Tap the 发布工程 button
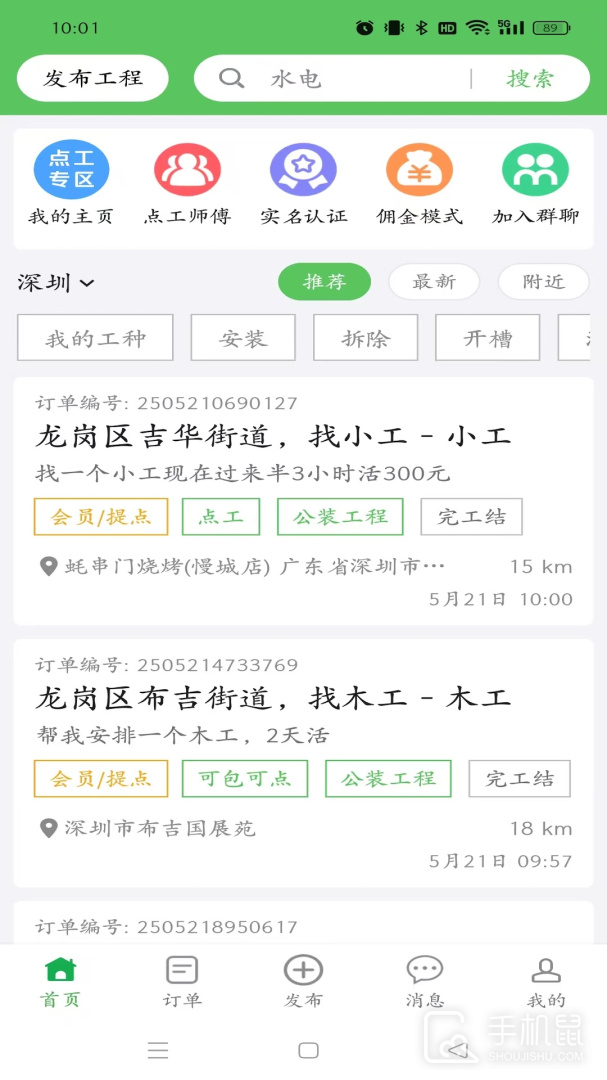 [93, 78]
